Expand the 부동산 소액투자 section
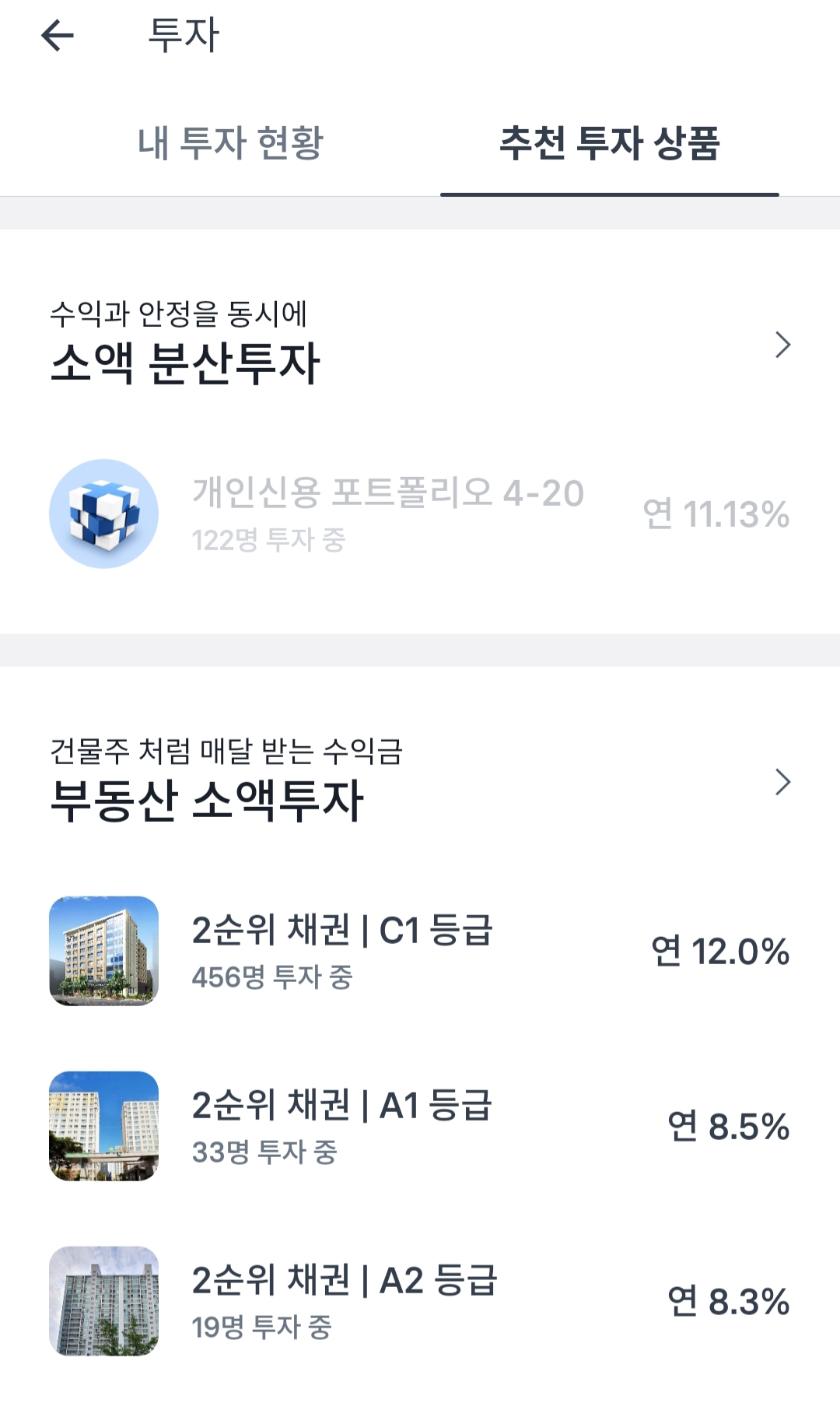840x1403 pixels. [782, 782]
